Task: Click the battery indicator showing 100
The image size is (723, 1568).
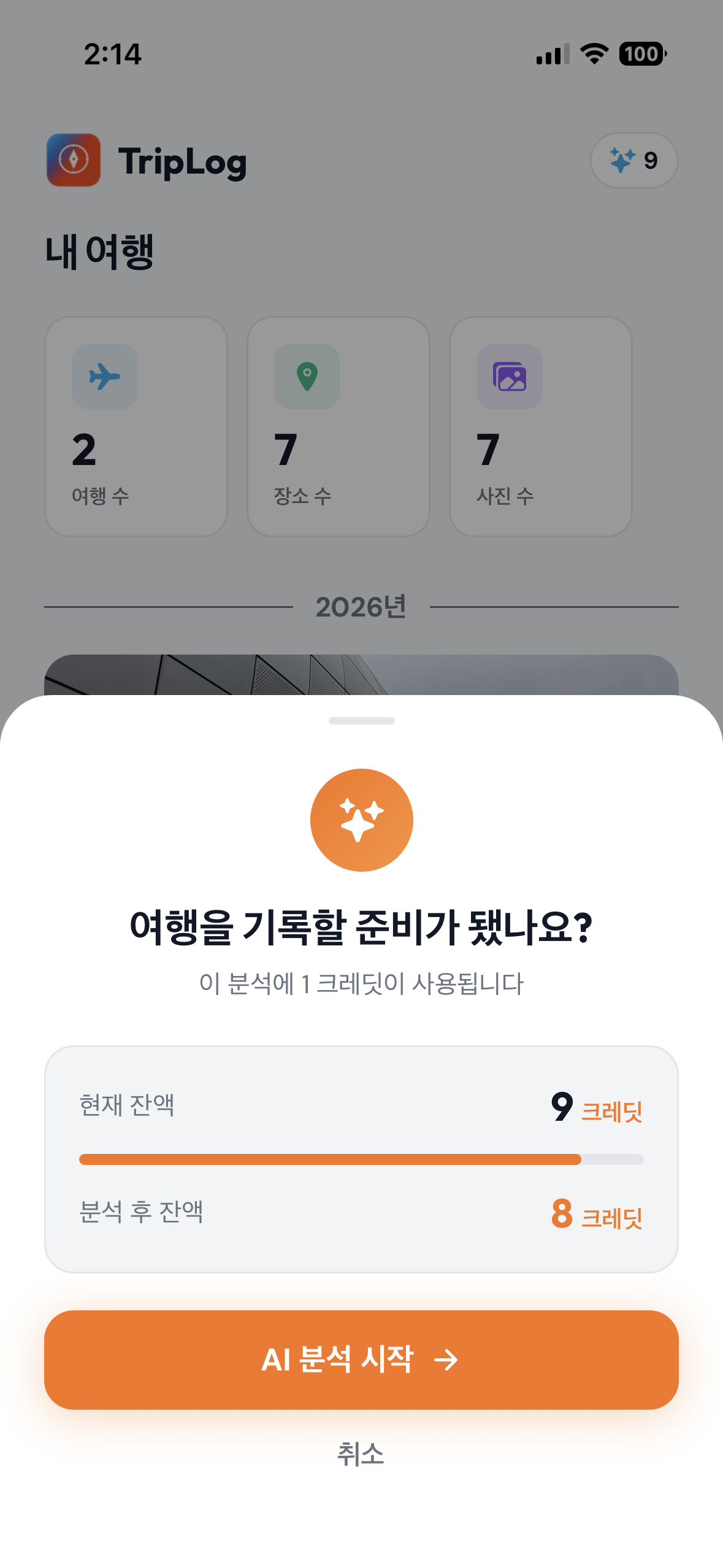Action: coord(640,54)
